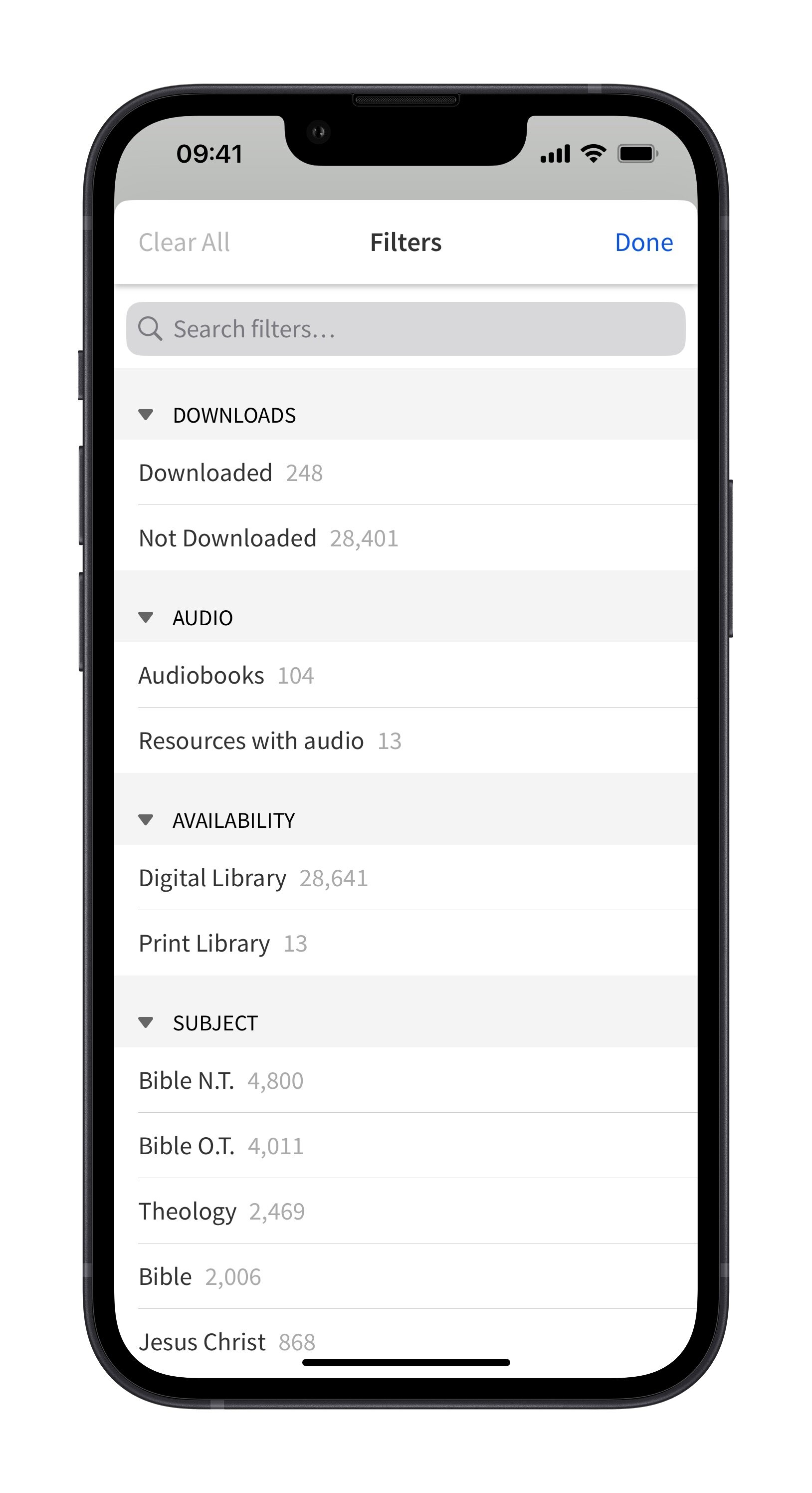The height and width of the screenshot is (1493, 812).
Task: Pick the Bible O.T. subject filter
Action: tap(406, 1146)
